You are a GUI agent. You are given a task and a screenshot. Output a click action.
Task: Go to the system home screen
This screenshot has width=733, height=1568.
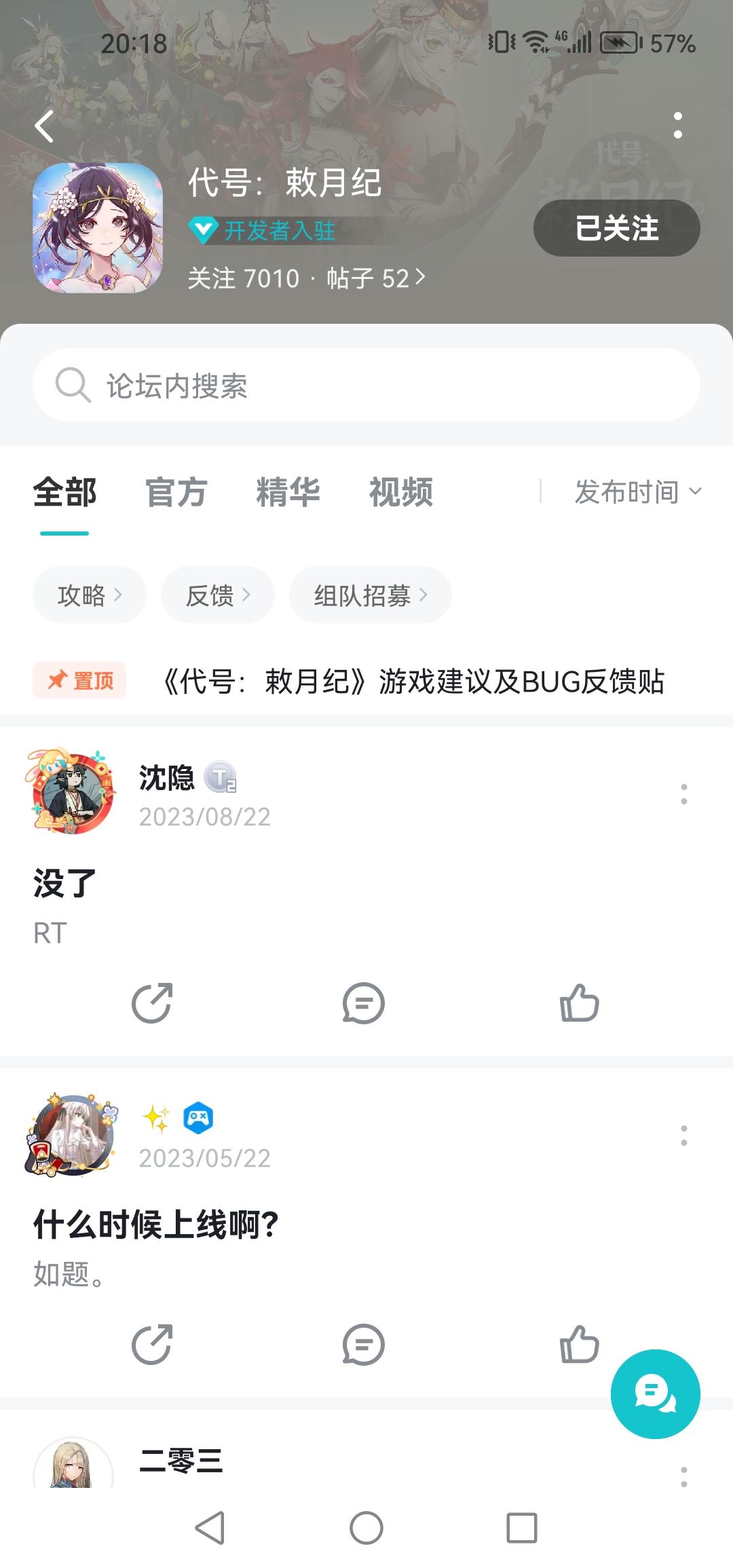(366, 1529)
